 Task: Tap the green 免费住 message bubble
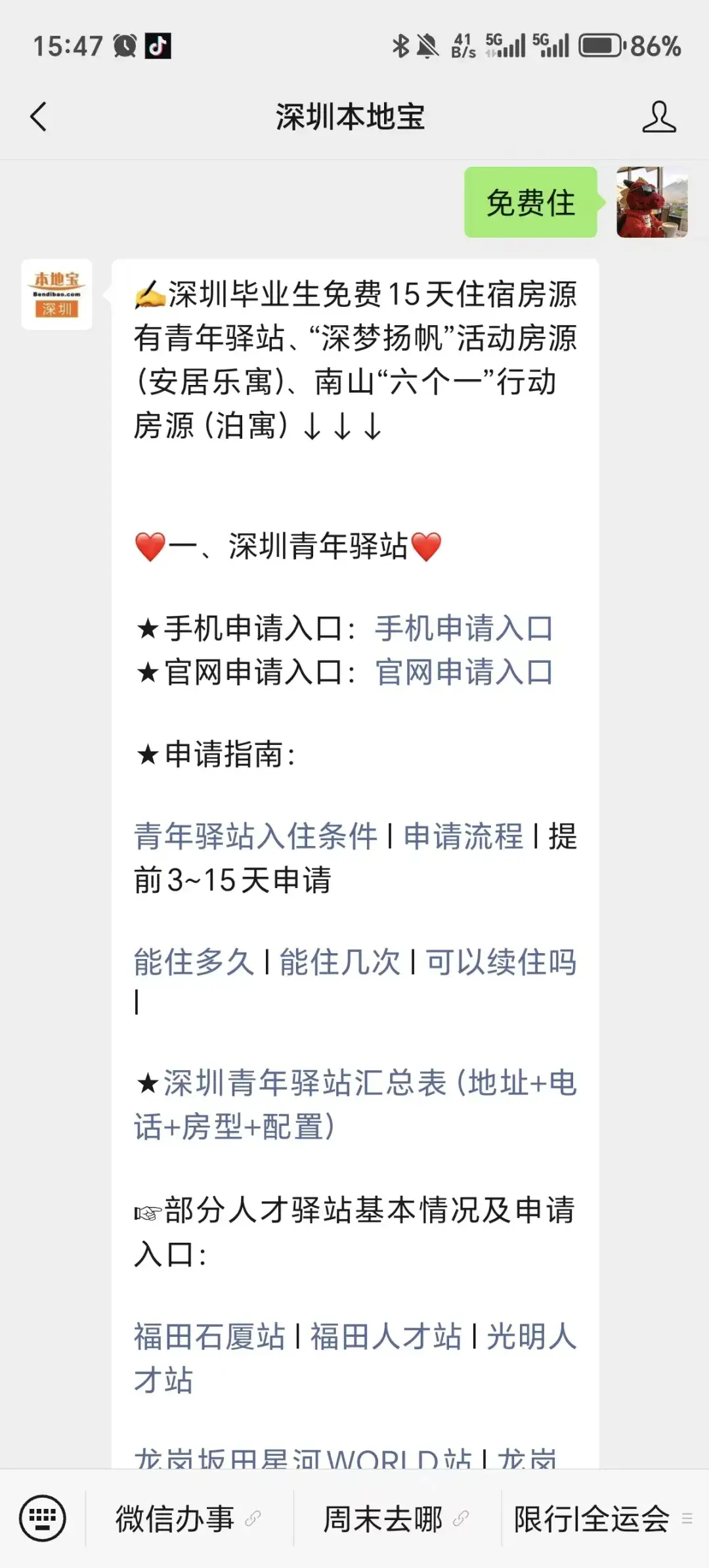[x=530, y=204]
